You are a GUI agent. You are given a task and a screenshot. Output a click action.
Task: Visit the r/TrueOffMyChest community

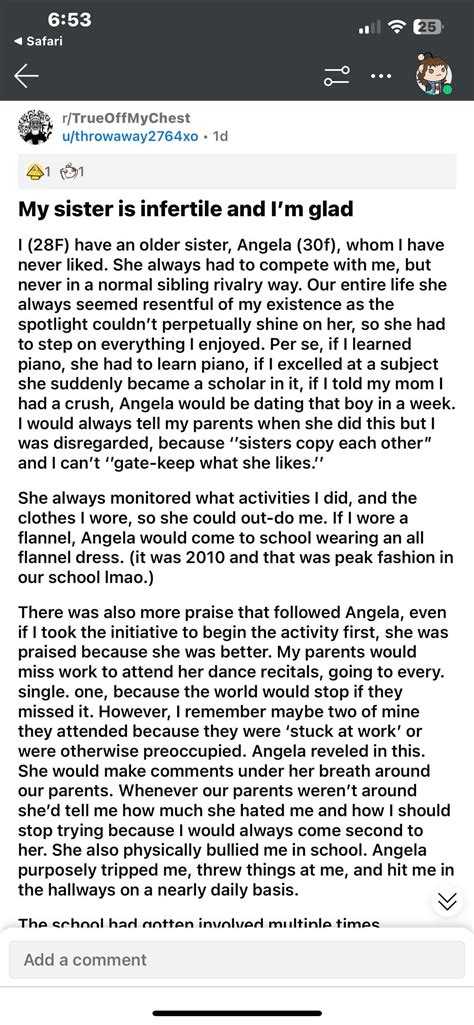126,118
